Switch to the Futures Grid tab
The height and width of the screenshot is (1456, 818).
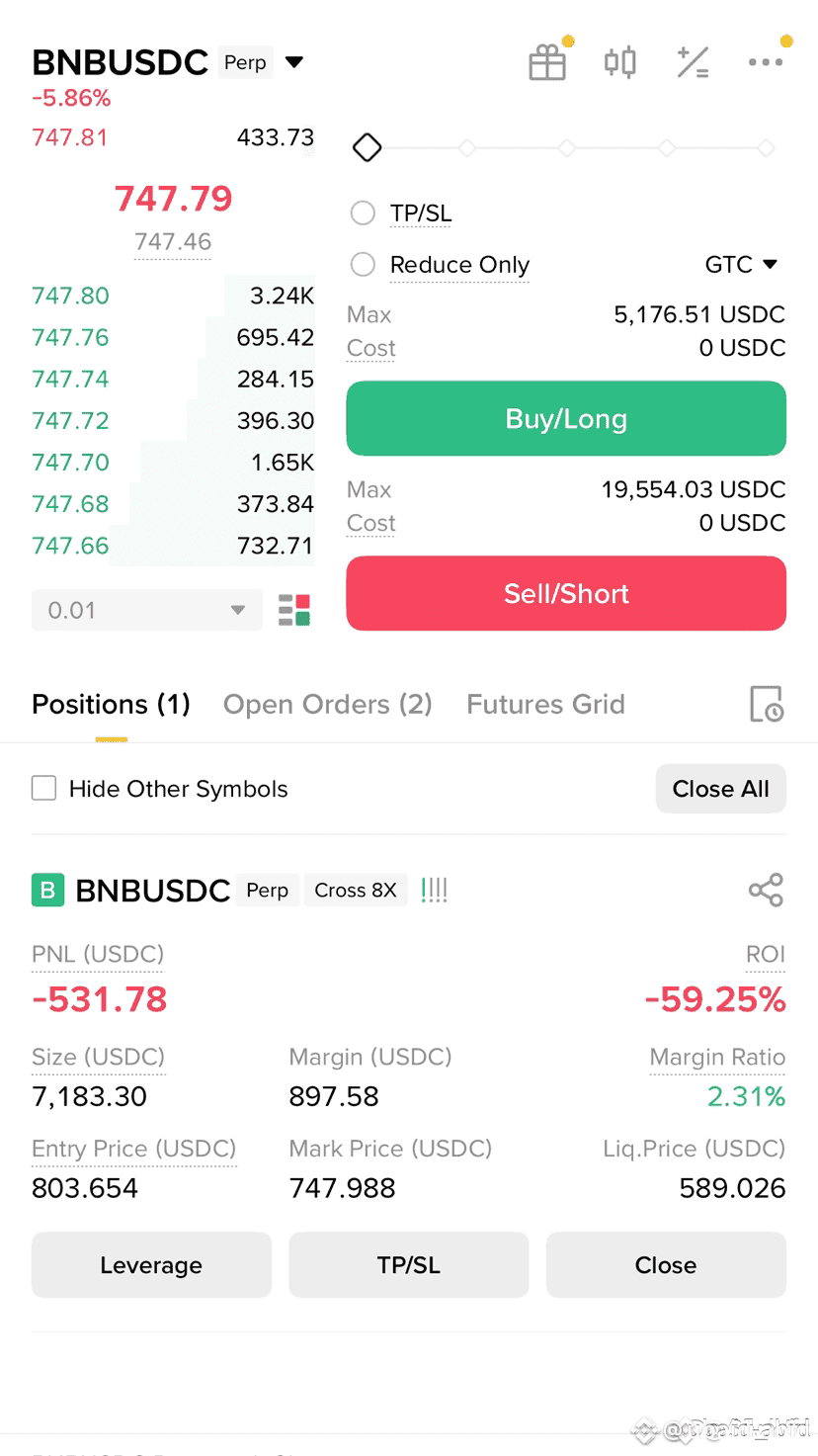[545, 704]
